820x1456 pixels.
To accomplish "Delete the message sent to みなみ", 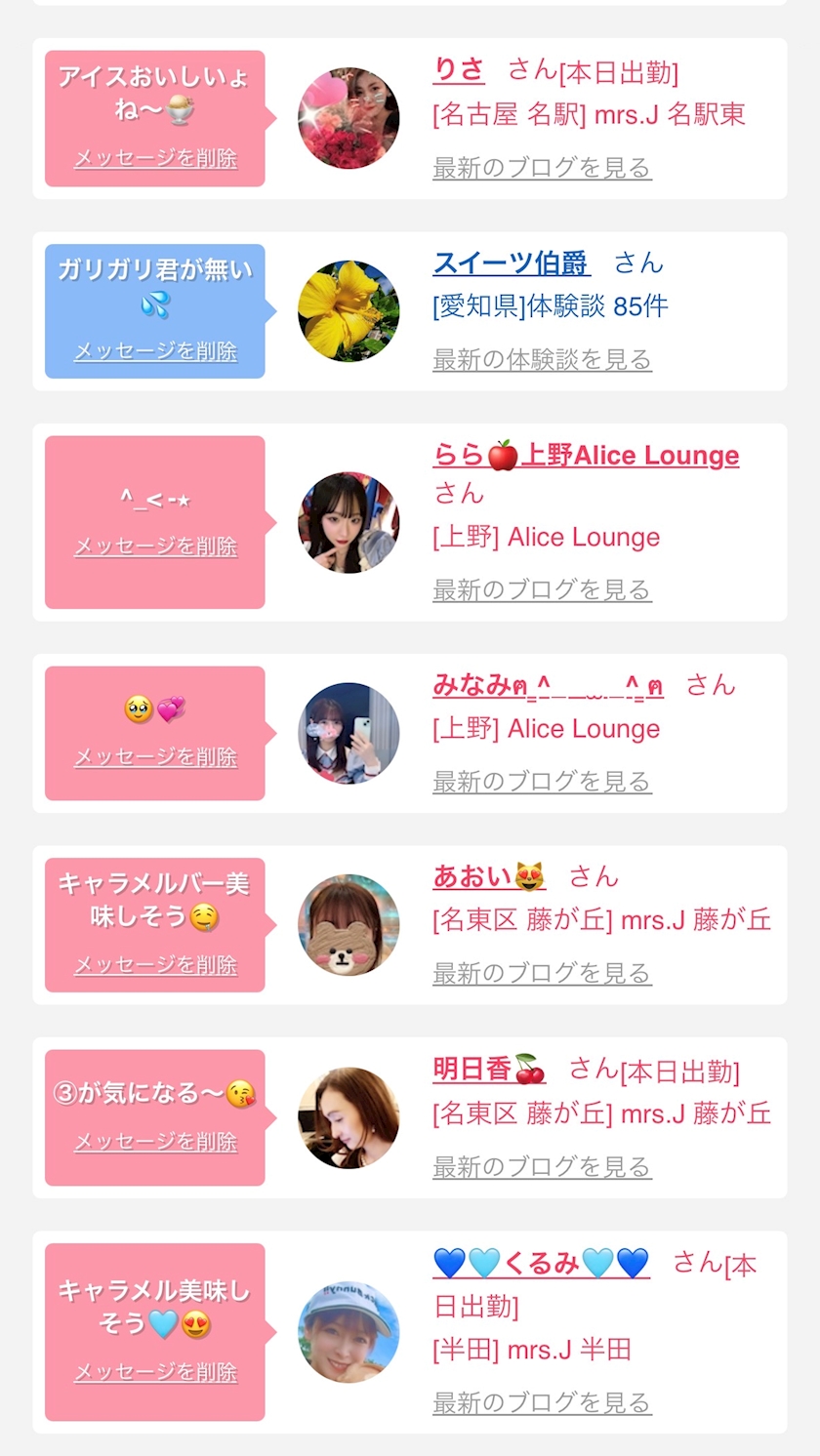I will [x=155, y=757].
